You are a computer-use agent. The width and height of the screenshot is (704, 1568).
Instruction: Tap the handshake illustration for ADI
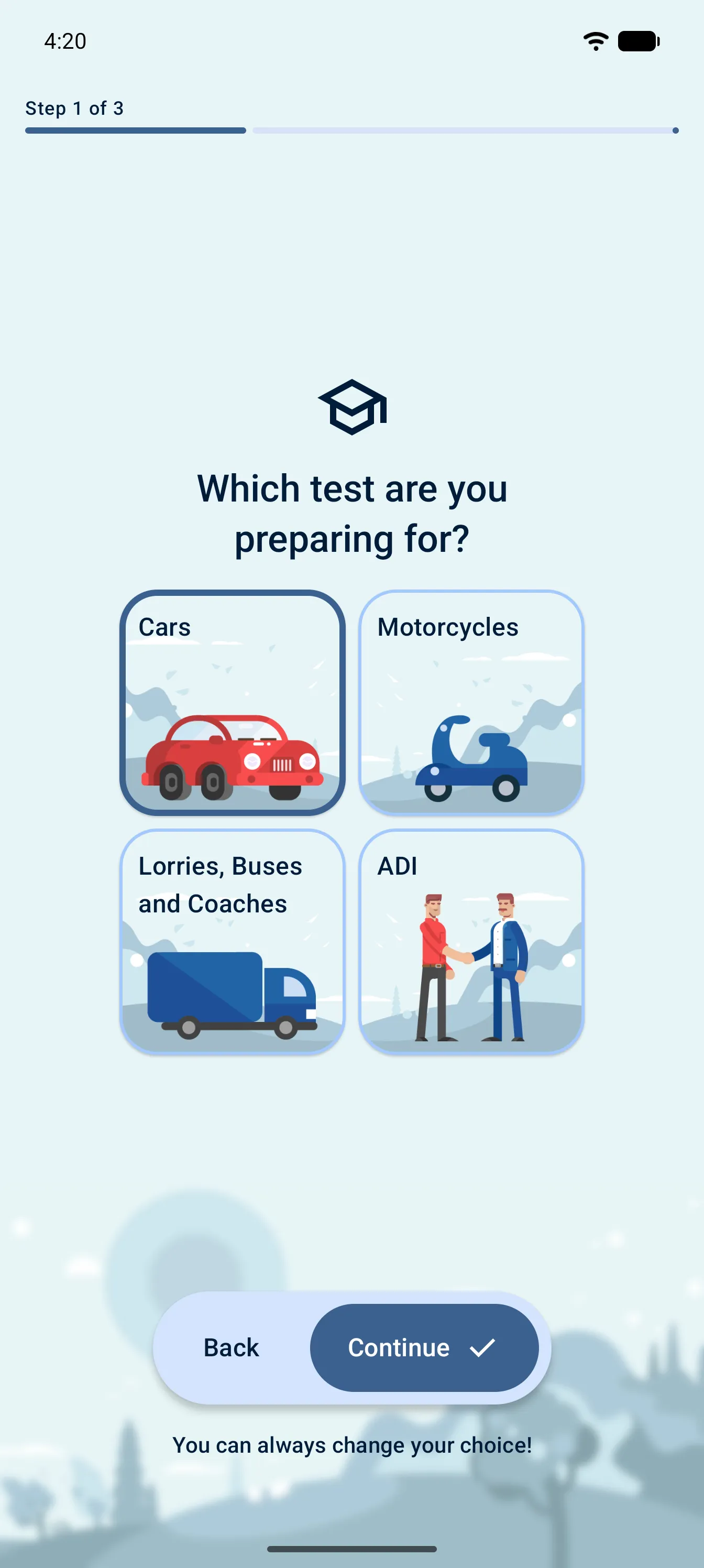click(x=474, y=962)
